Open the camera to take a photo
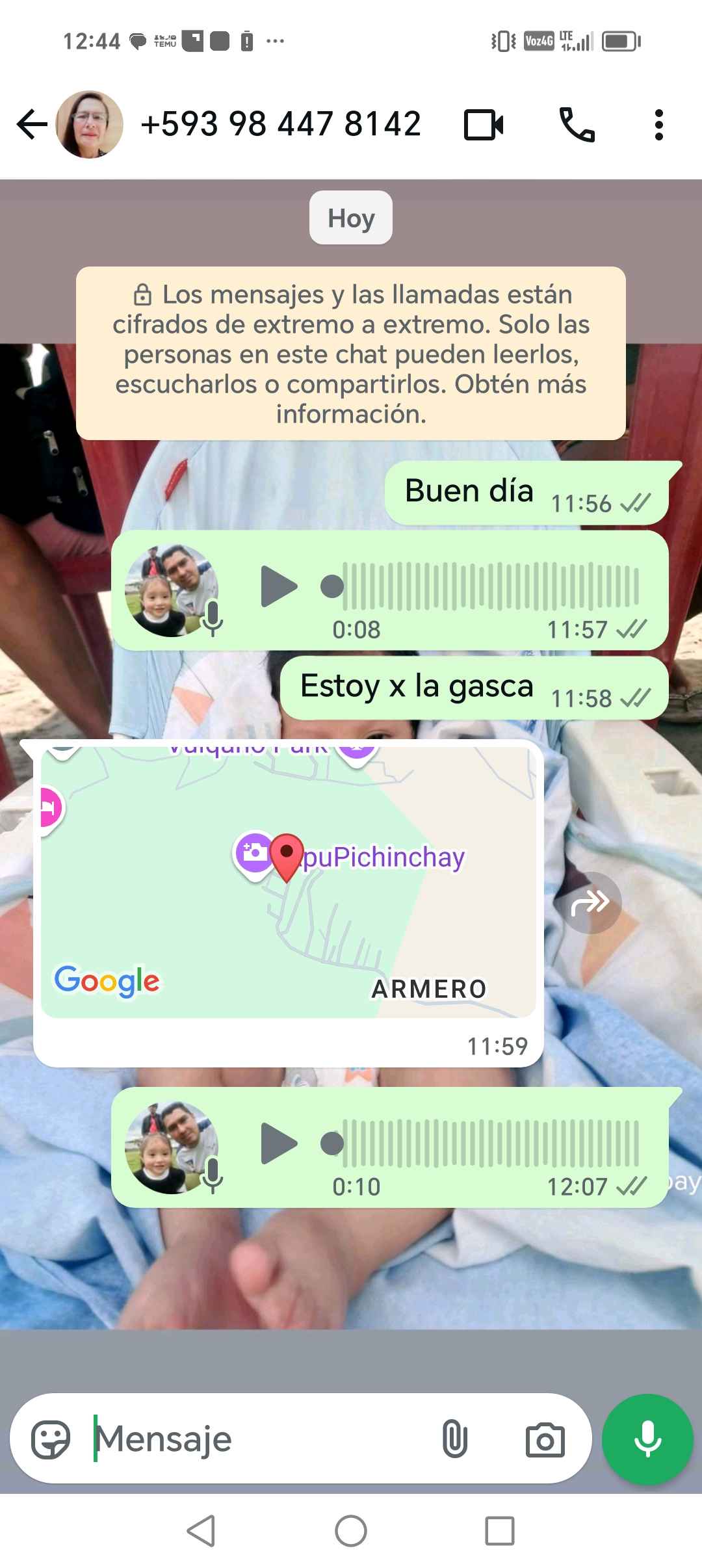The height and width of the screenshot is (1568, 702). tap(545, 1440)
